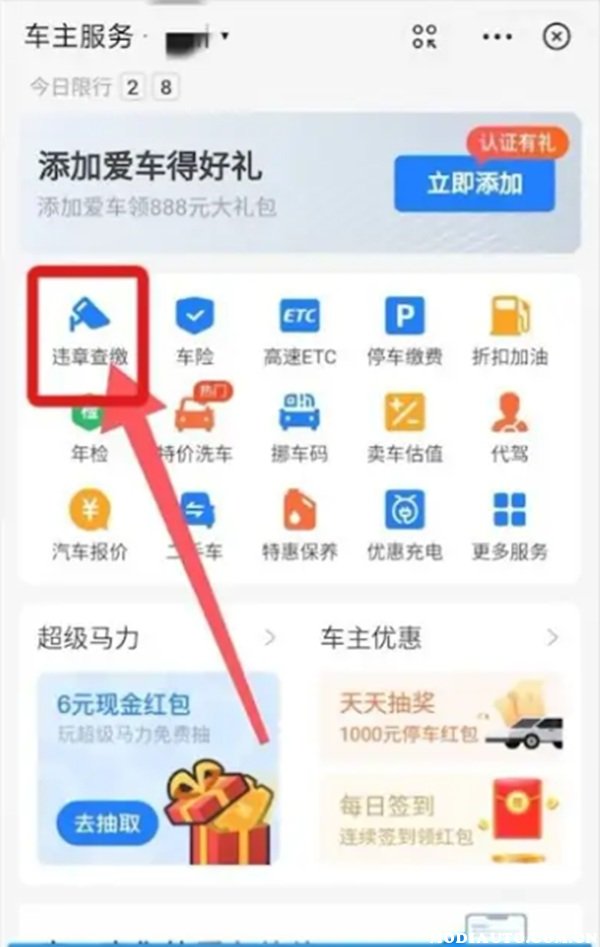Open 代驾 designated driver service
Image resolution: width=600 pixels, height=947 pixels.
click(509, 427)
